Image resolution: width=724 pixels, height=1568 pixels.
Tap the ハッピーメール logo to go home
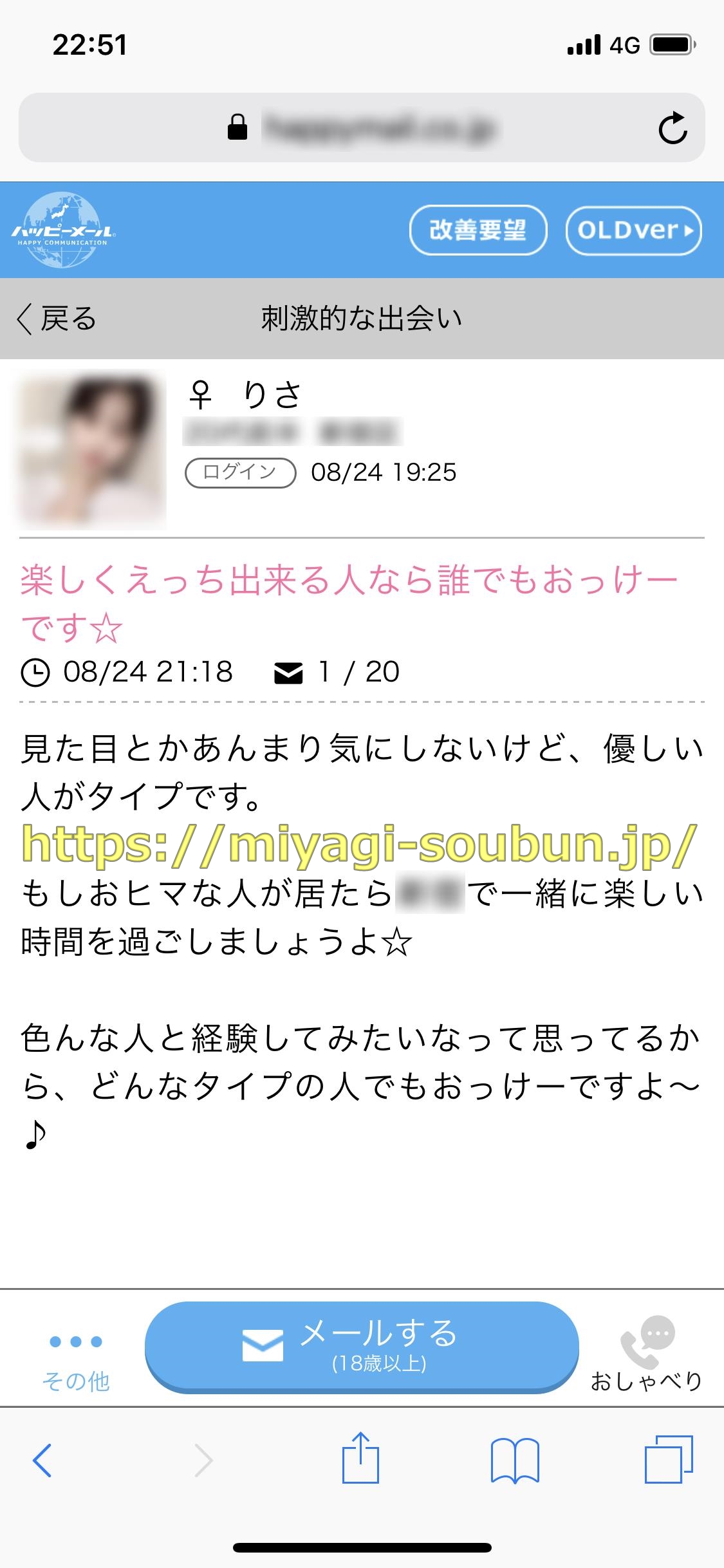[x=63, y=230]
